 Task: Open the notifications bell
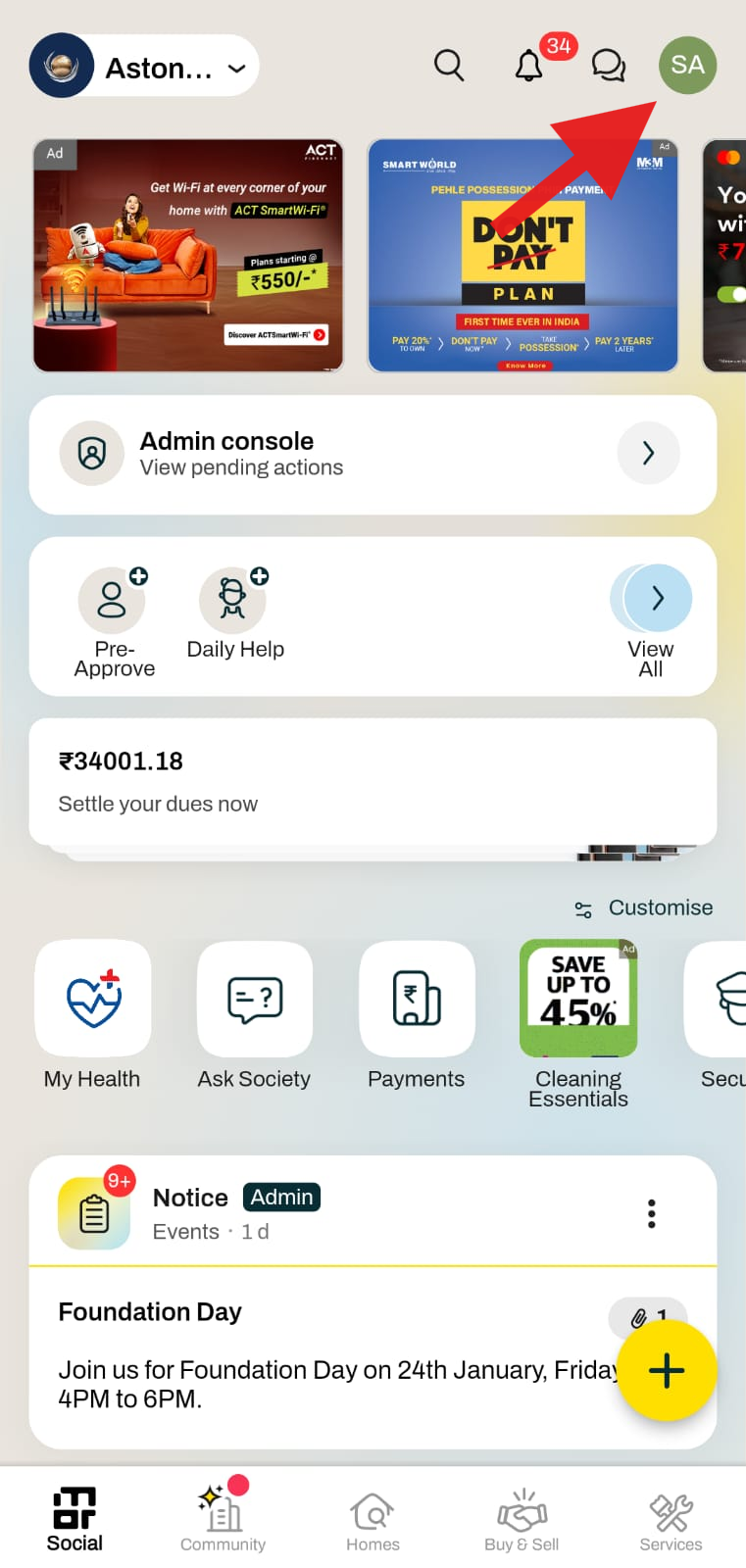click(529, 66)
